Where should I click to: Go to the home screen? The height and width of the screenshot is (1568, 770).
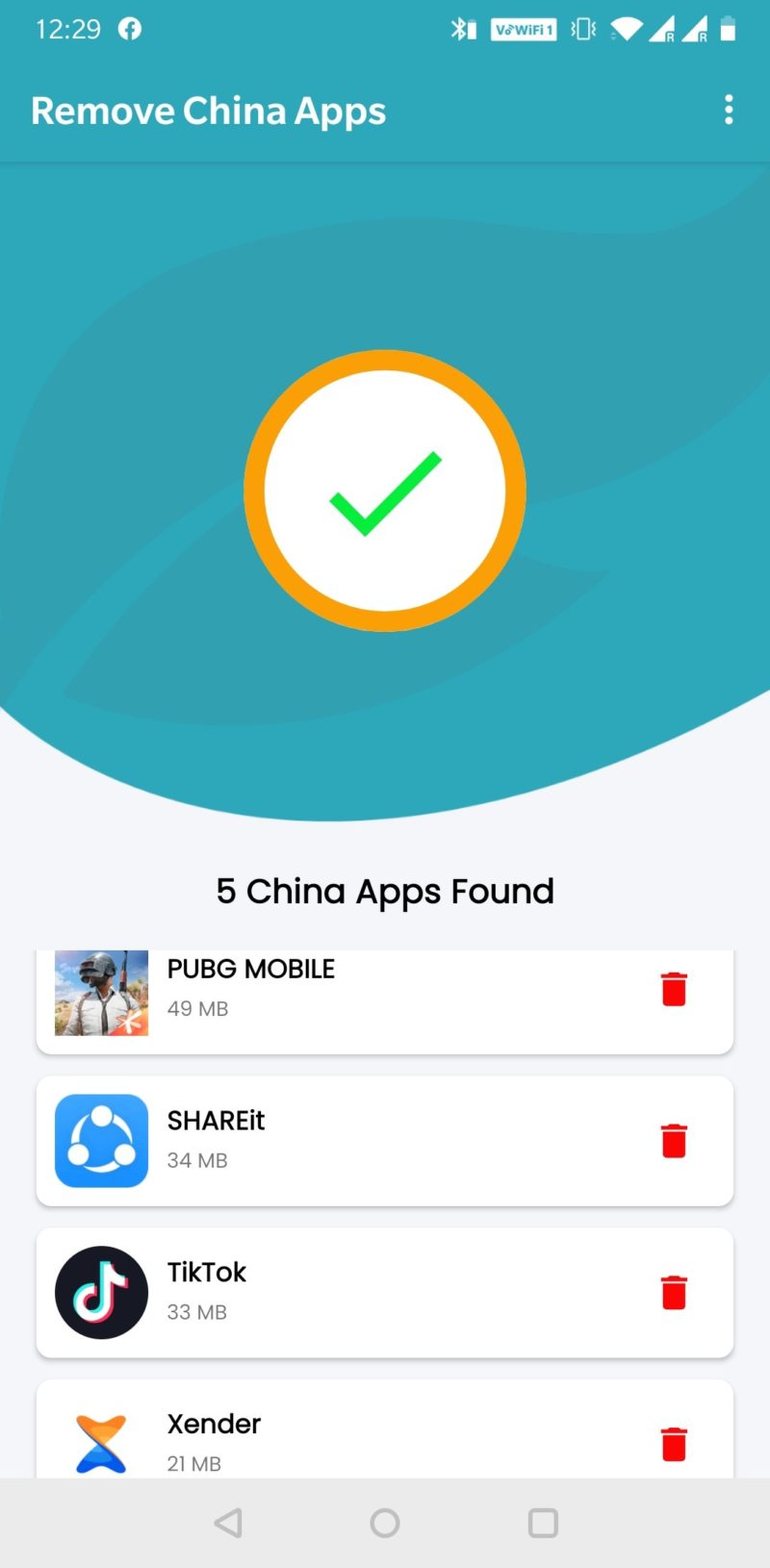pos(385,1523)
